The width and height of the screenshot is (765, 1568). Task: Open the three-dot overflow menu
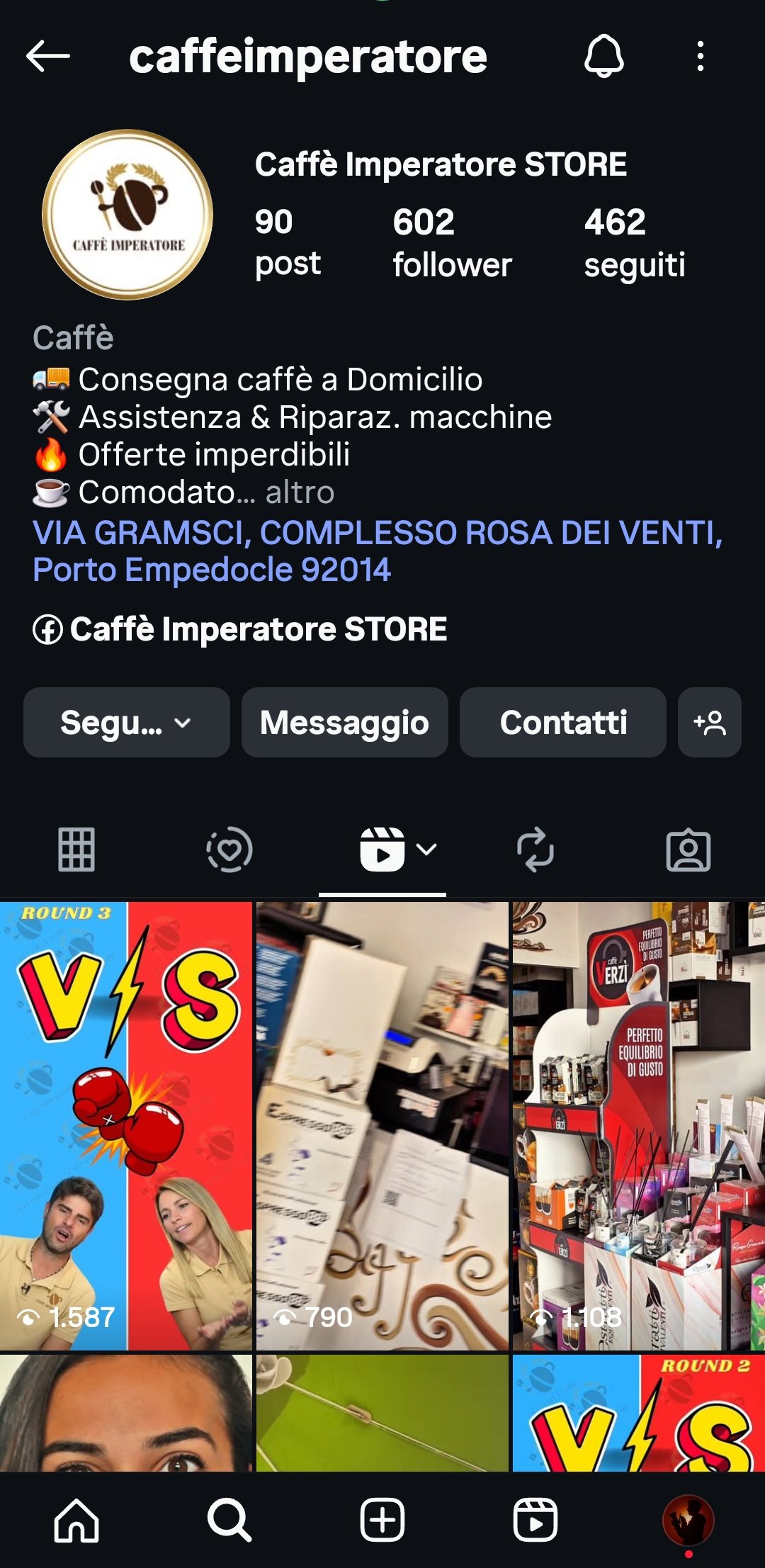tap(700, 56)
